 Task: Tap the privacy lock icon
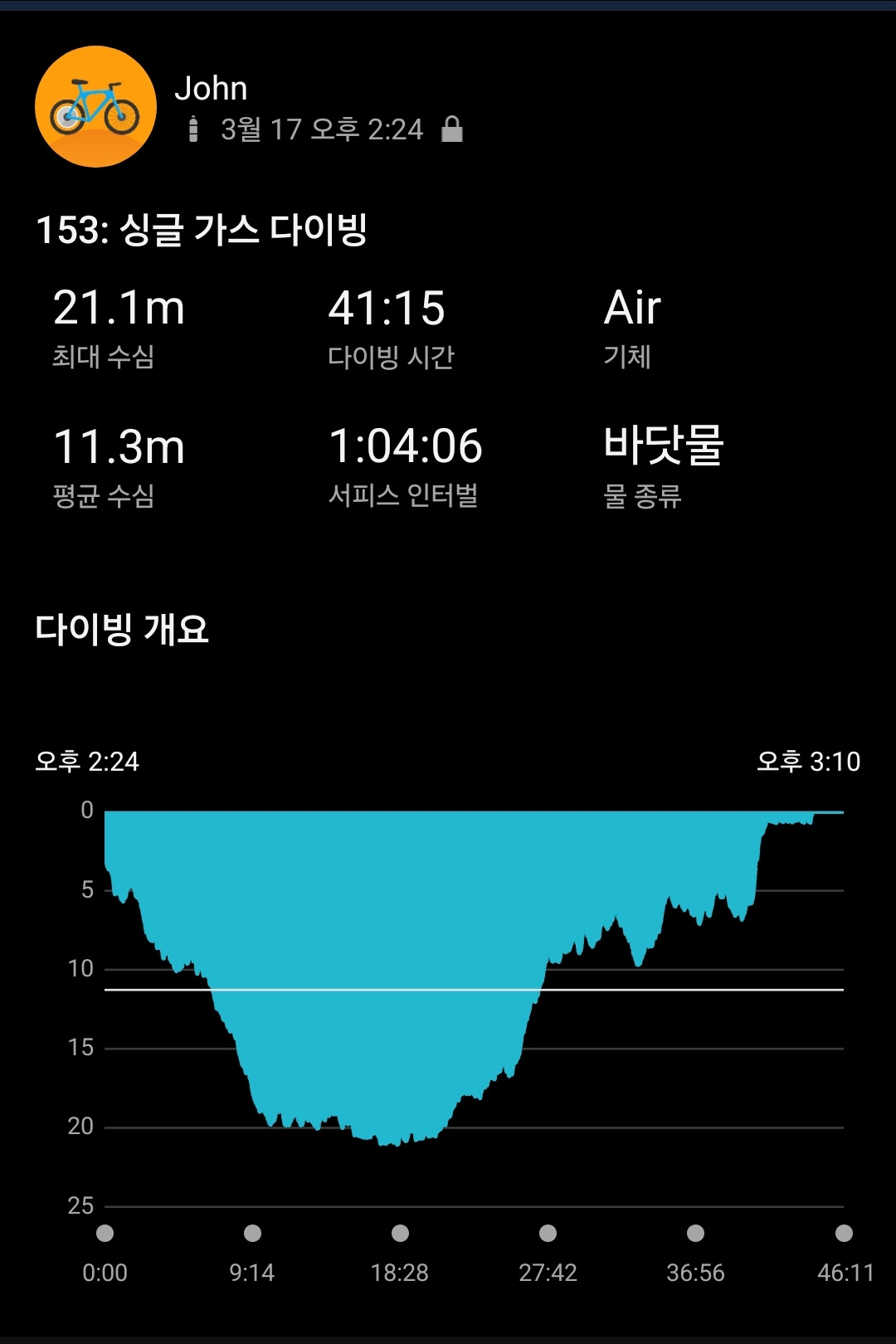click(x=452, y=129)
